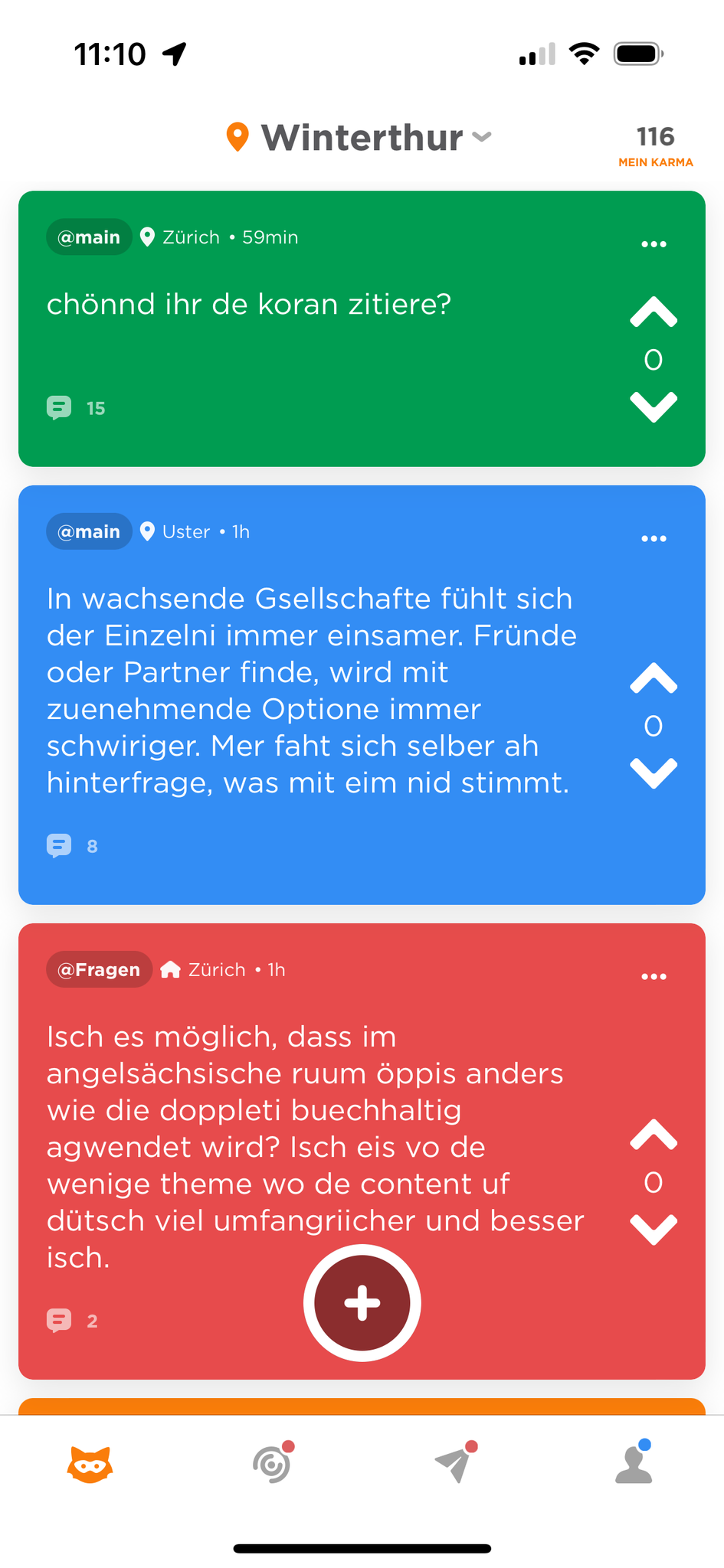
Task: Downvote the Uster post about wachsende Gsellschafte
Action: pos(654,773)
